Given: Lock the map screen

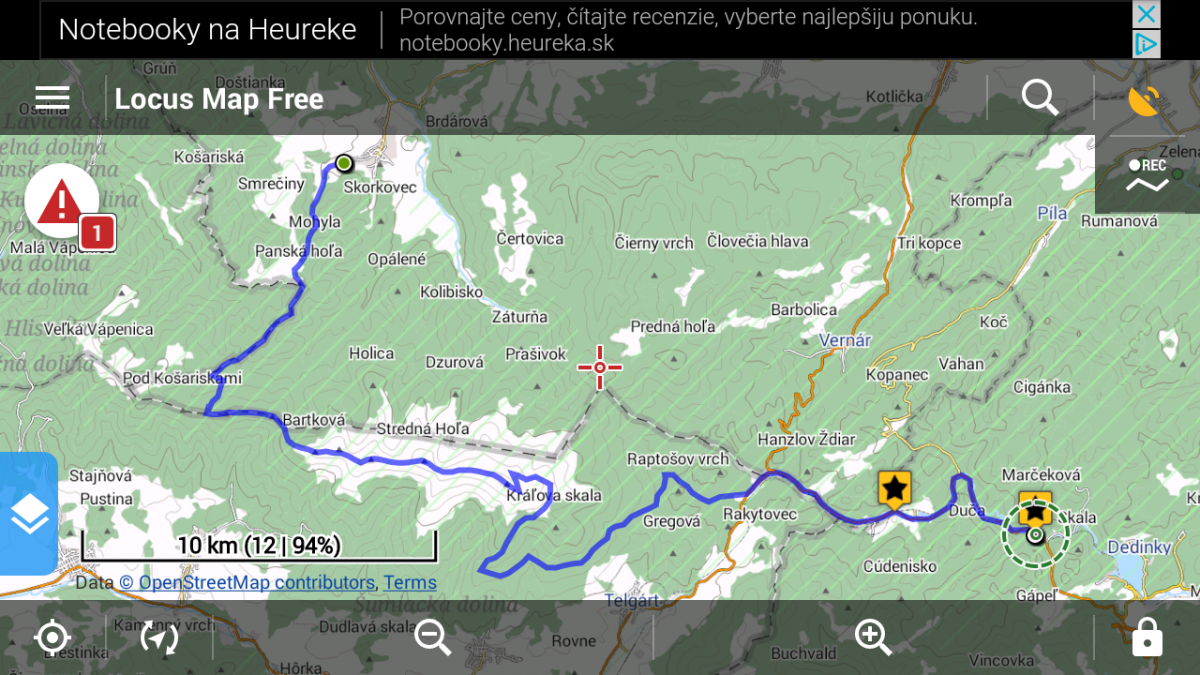Looking at the screenshot, I should click(x=1147, y=637).
